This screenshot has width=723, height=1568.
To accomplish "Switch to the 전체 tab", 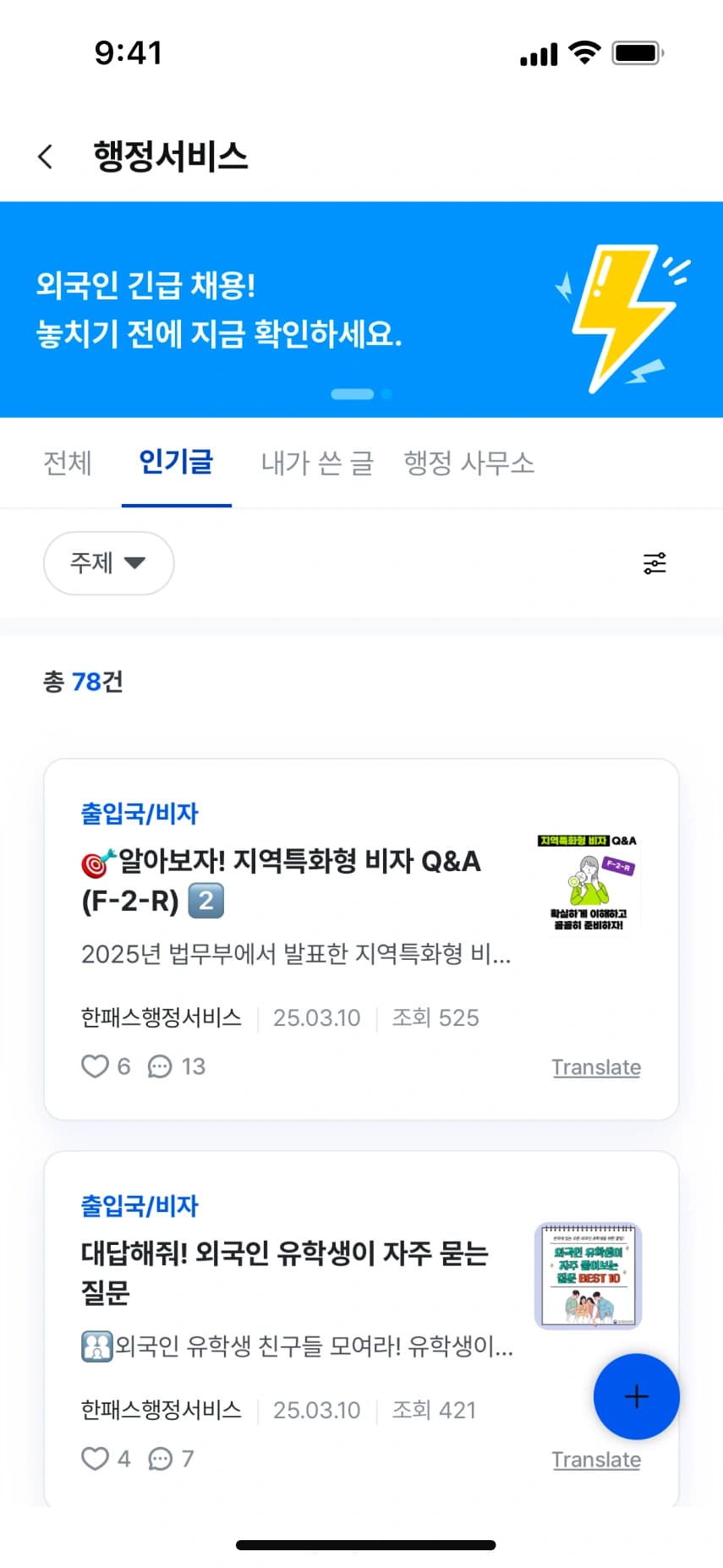I will [x=67, y=463].
